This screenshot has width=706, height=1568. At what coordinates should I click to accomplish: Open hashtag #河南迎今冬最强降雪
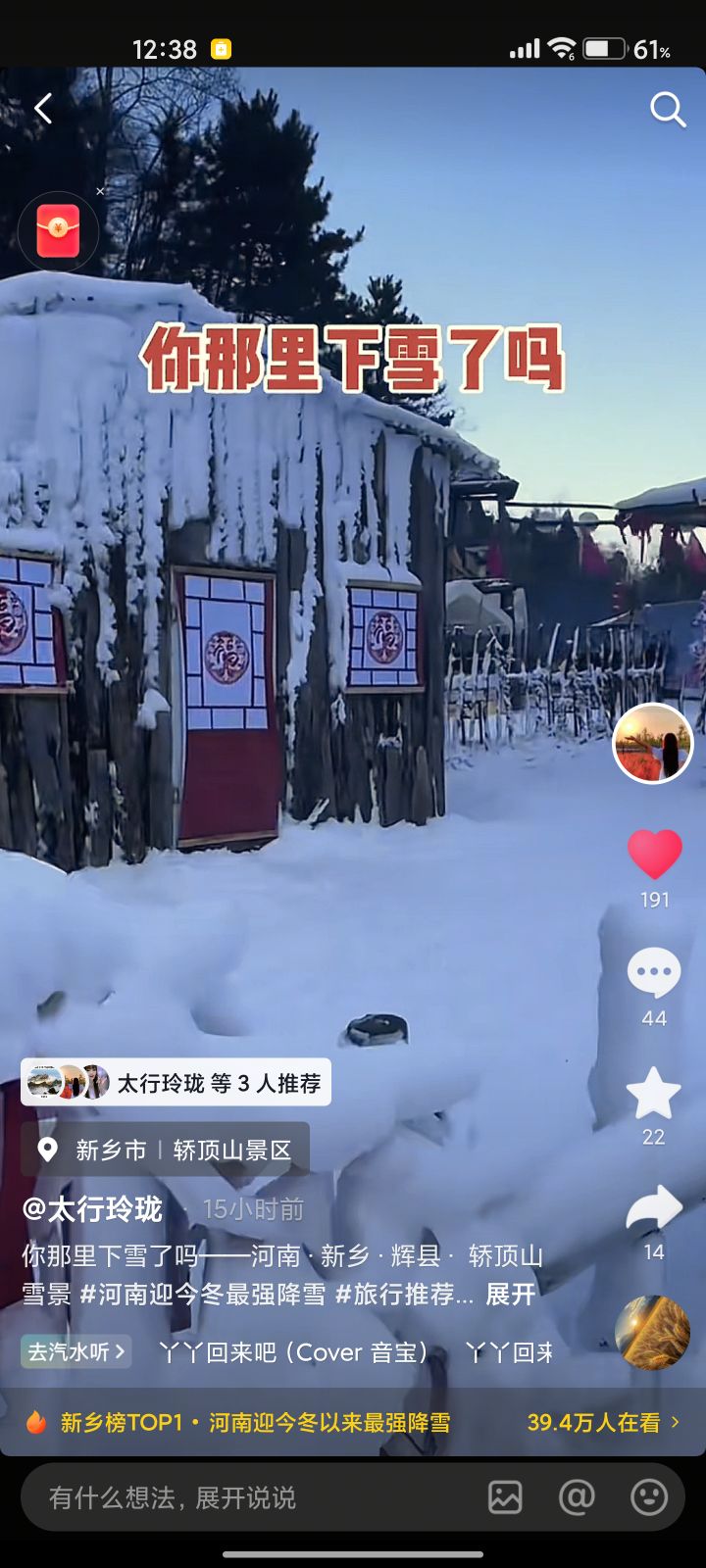[202, 1295]
